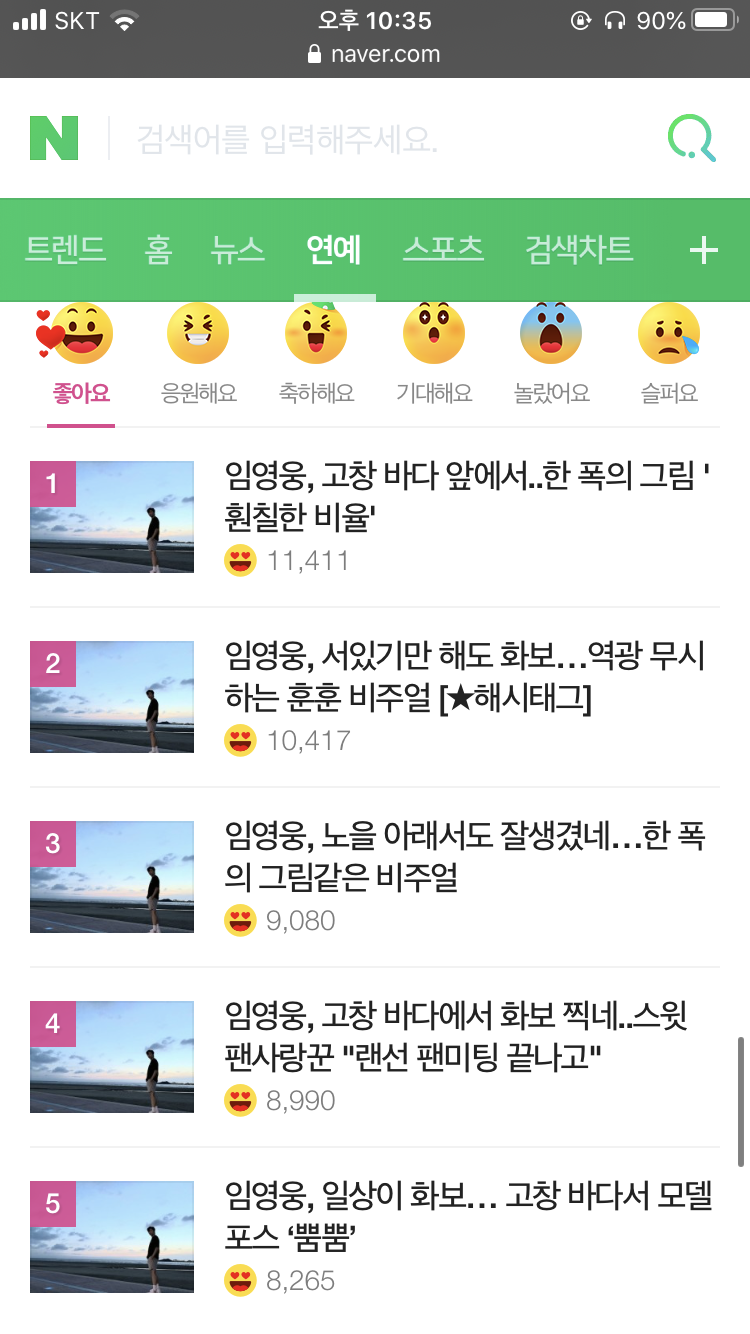The width and height of the screenshot is (750, 1334).
Task: Toggle the 응원해요 reaction filter
Action: [197, 331]
